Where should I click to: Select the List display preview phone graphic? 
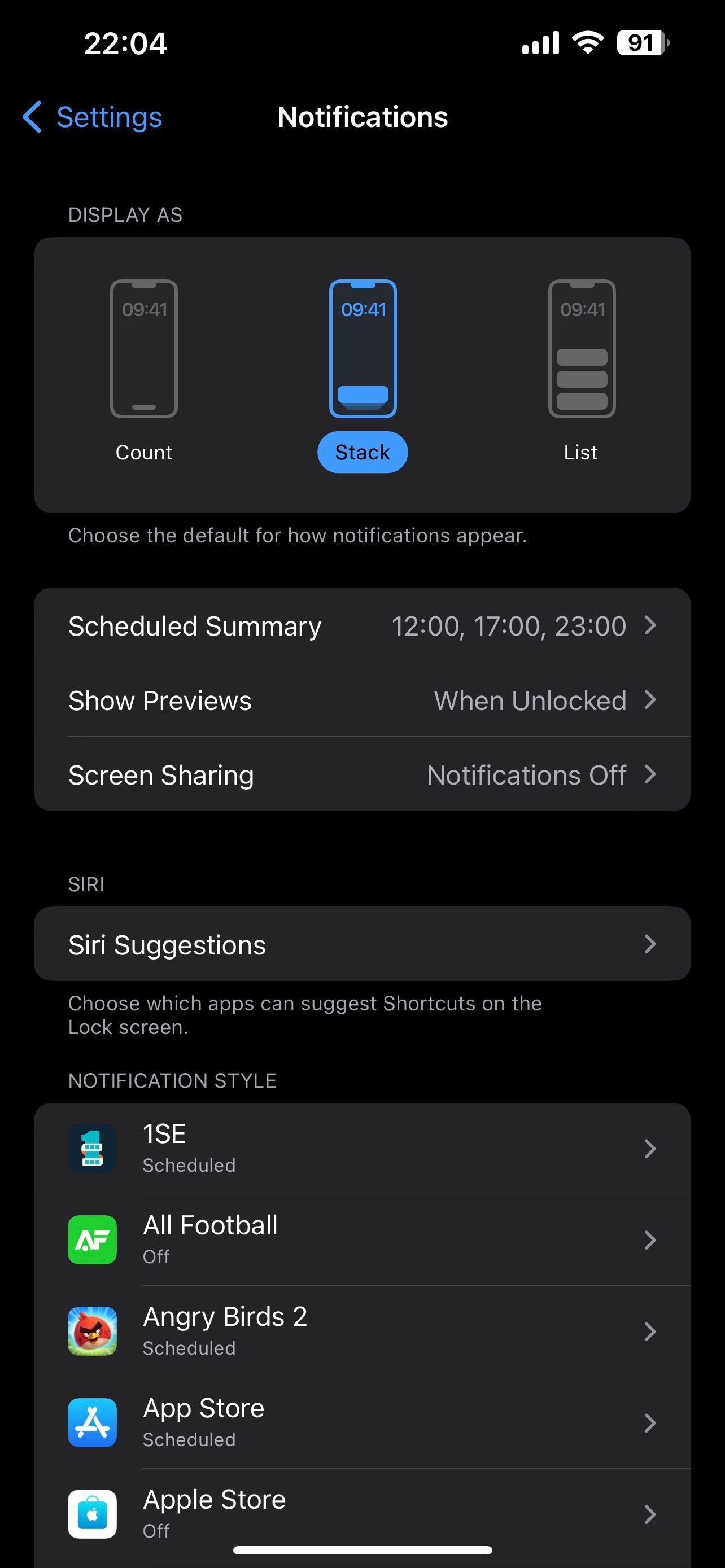point(580,348)
